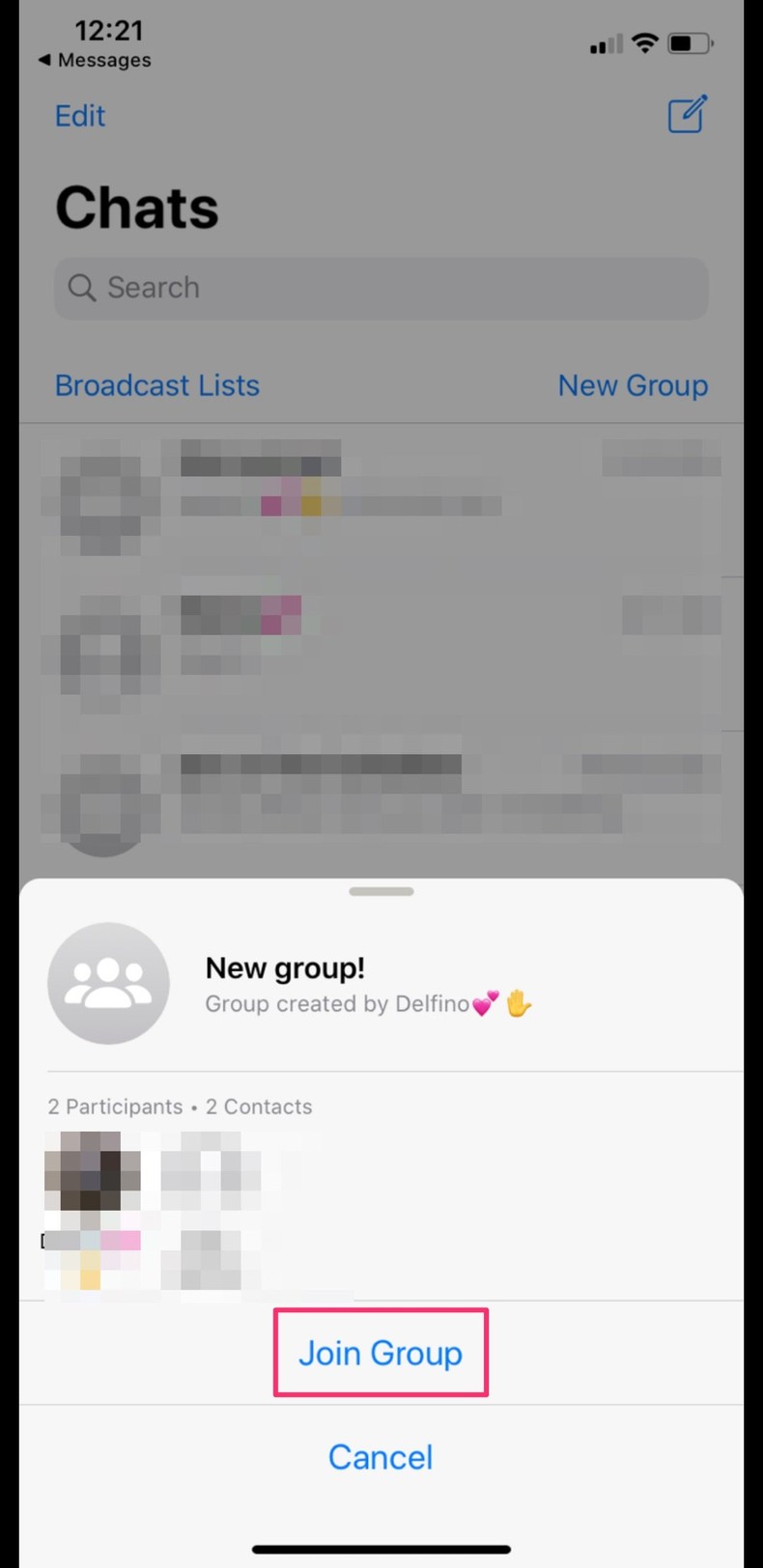Screen dimensions: 763x1568
Task: Enter Edit mode for chats
Action: 79,115
